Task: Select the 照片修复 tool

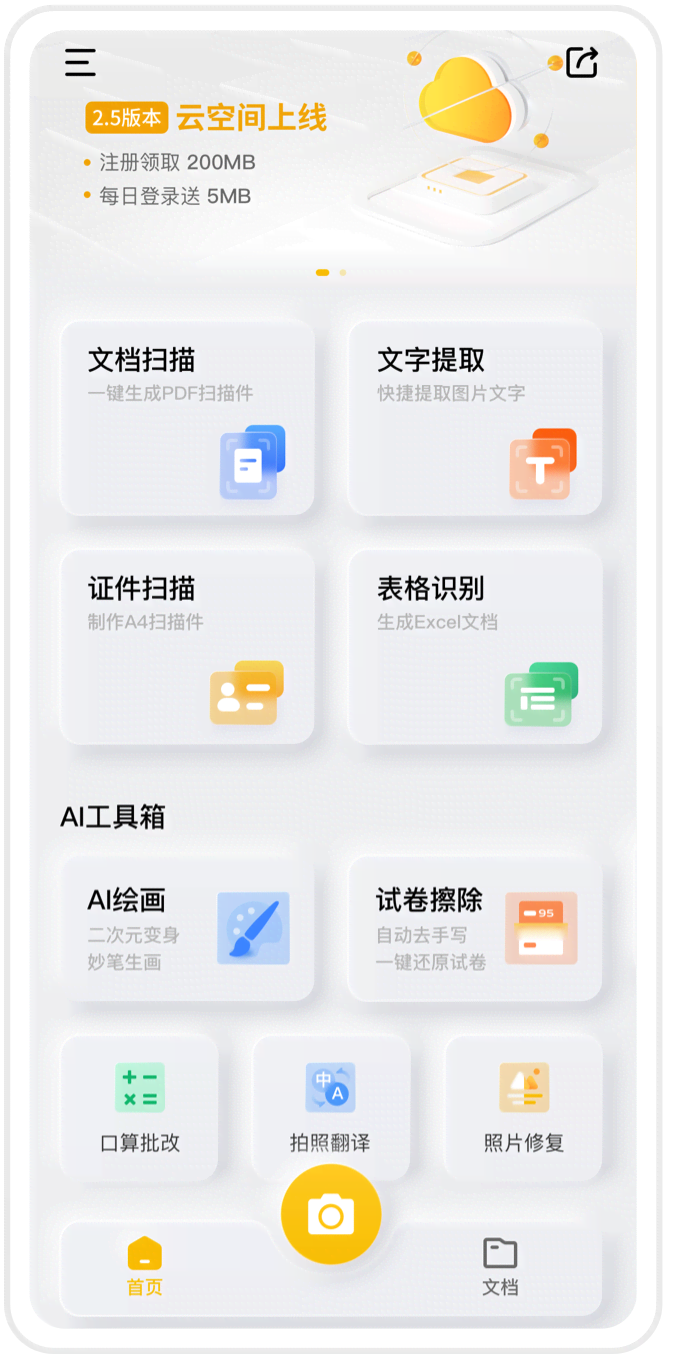Action: point(523,1106)
